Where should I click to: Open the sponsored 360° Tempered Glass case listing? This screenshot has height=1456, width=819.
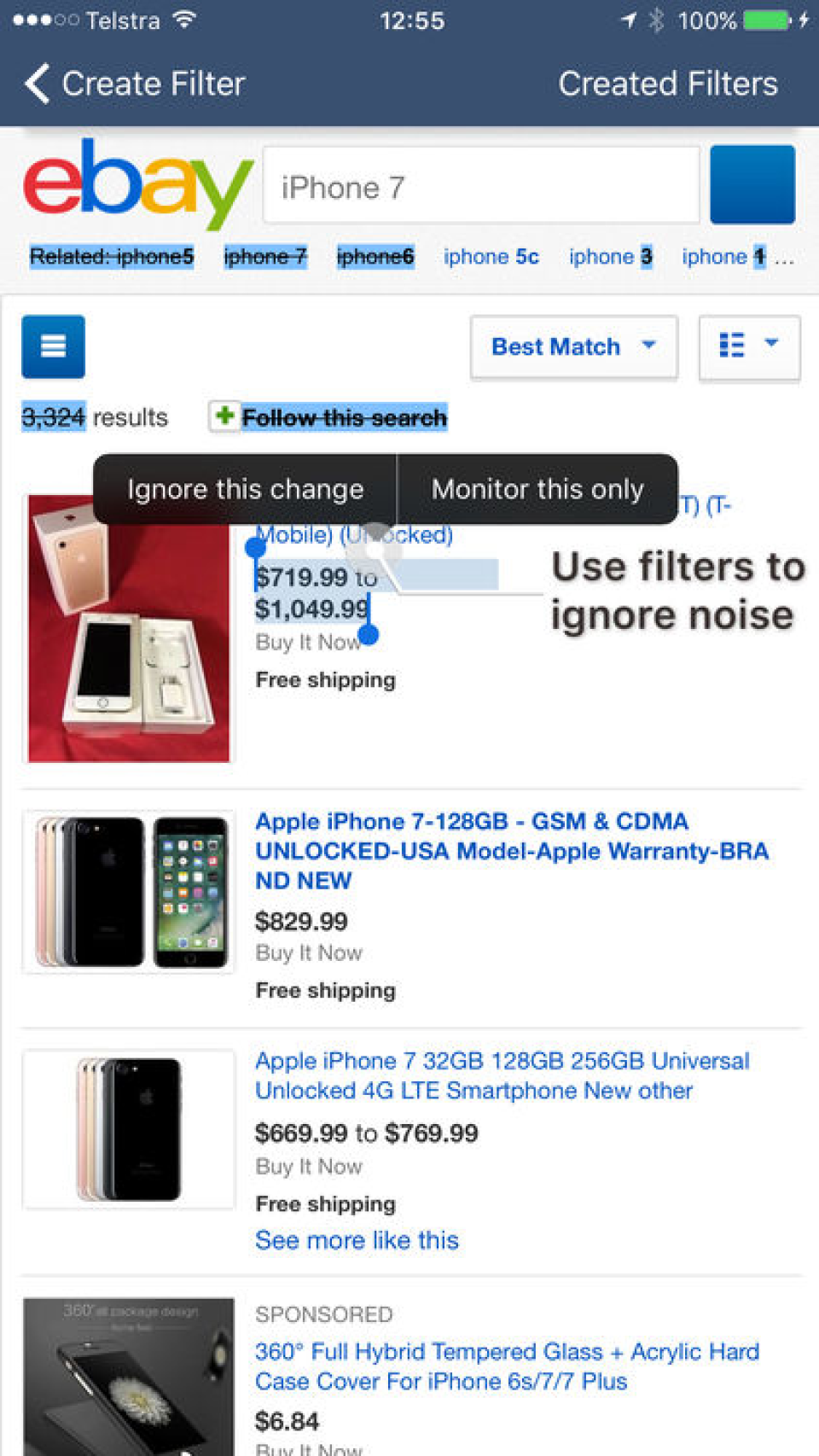click(507, 1366)
